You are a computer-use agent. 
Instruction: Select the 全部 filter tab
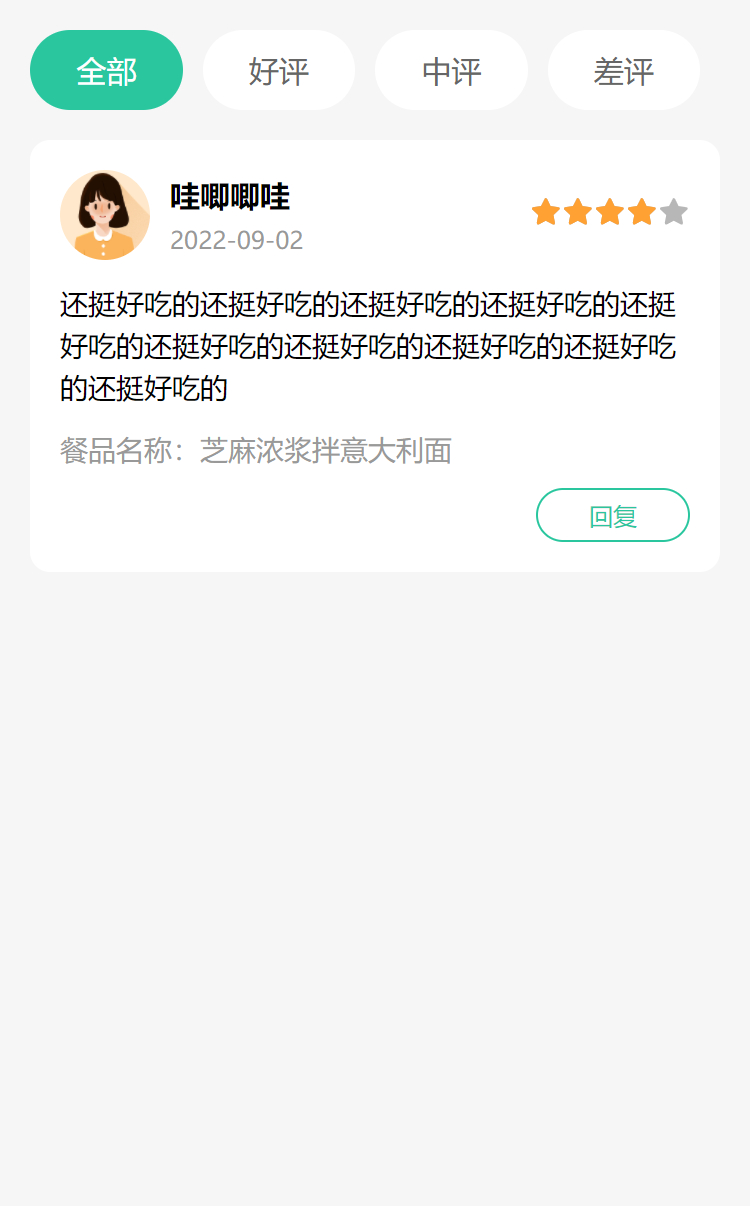[x=106, y=70]
